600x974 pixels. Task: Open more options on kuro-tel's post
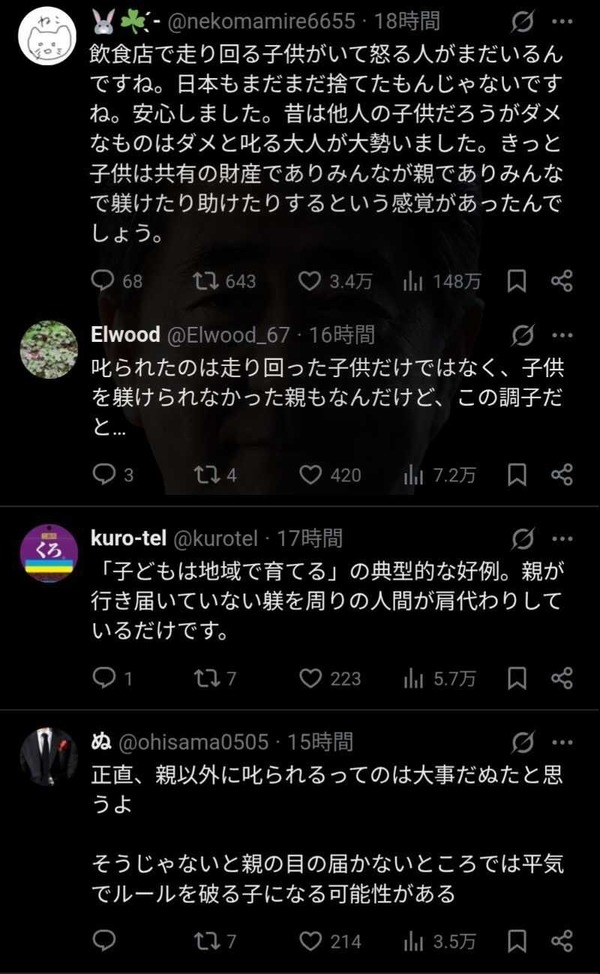(x=563, y=538)
